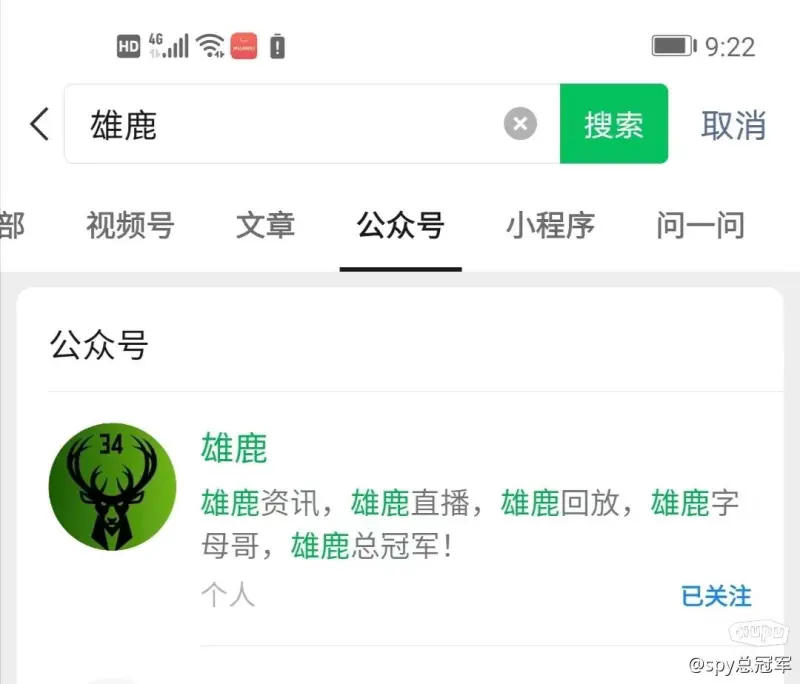Tap the green 搜索 button
Screen dimensions: 800x684
(x=613, y=125)
